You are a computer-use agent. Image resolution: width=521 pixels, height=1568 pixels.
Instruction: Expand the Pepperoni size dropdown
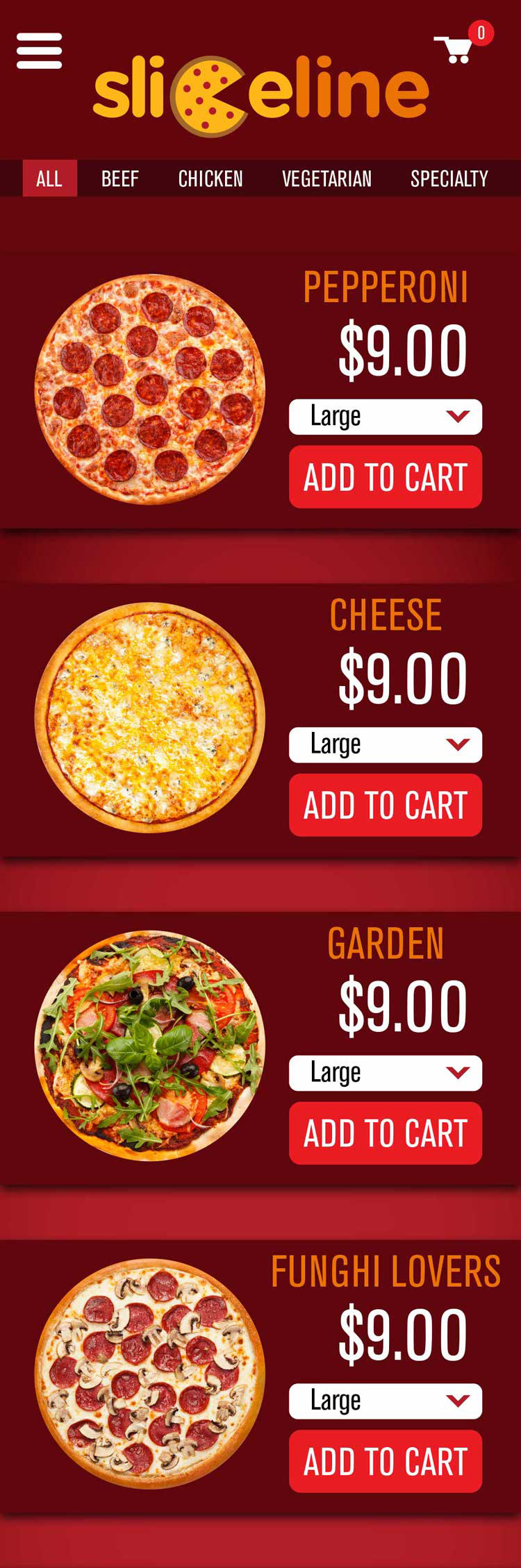tap(386, 417)
